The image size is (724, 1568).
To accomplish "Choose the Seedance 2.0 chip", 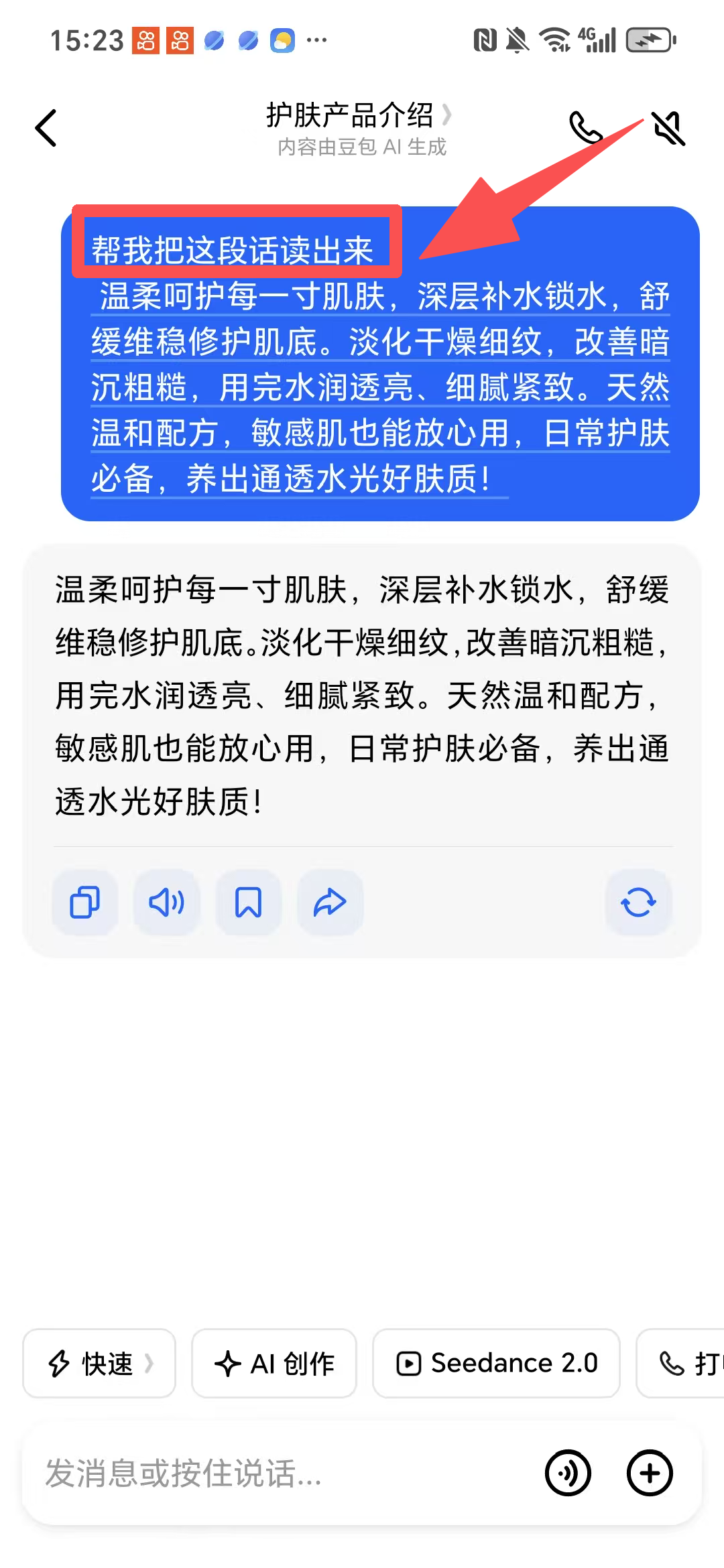I will (x=496, y=1363).
